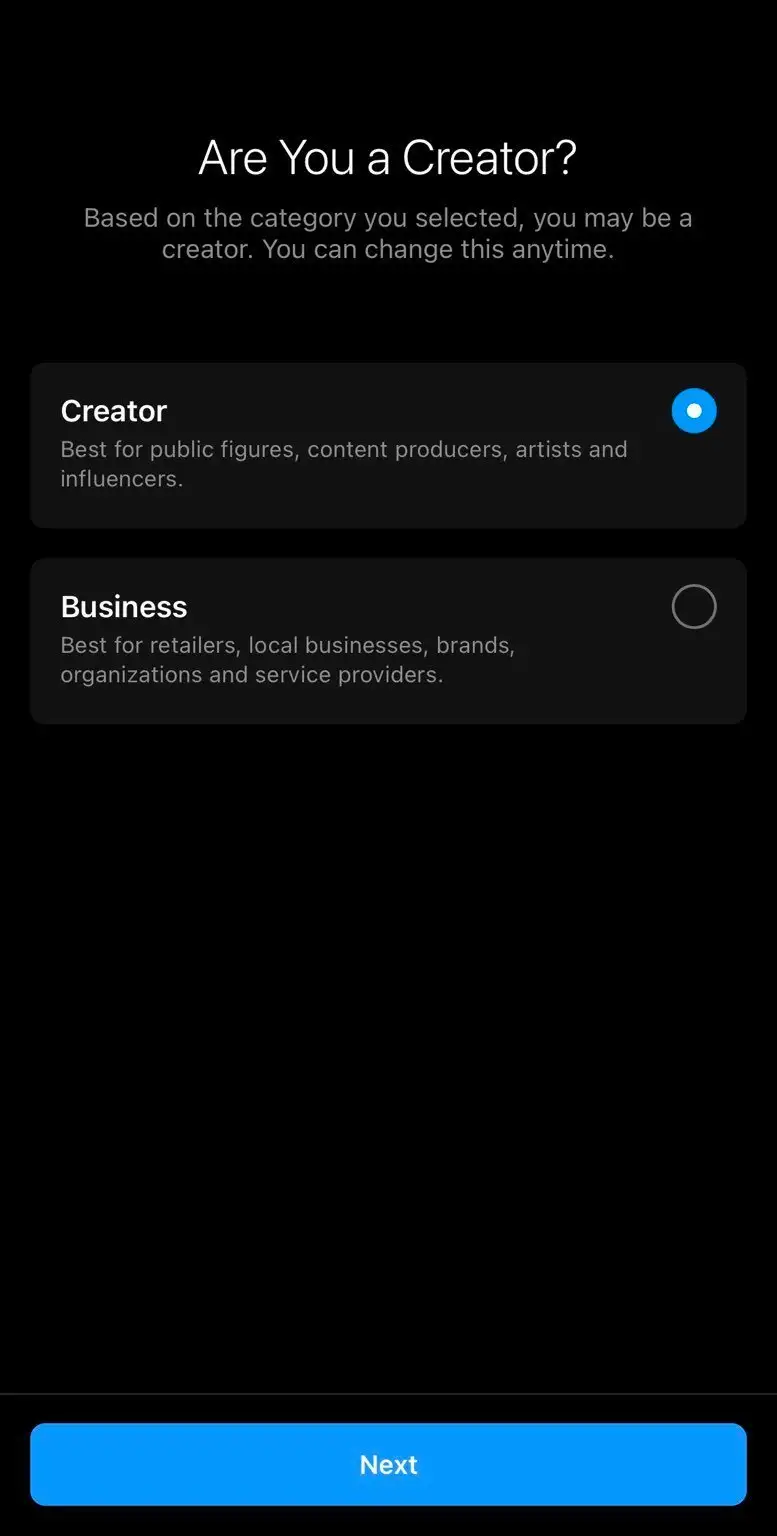Choose the Business account type
The height and width of the screenshot is (1536, 777).
click(693, 607)
